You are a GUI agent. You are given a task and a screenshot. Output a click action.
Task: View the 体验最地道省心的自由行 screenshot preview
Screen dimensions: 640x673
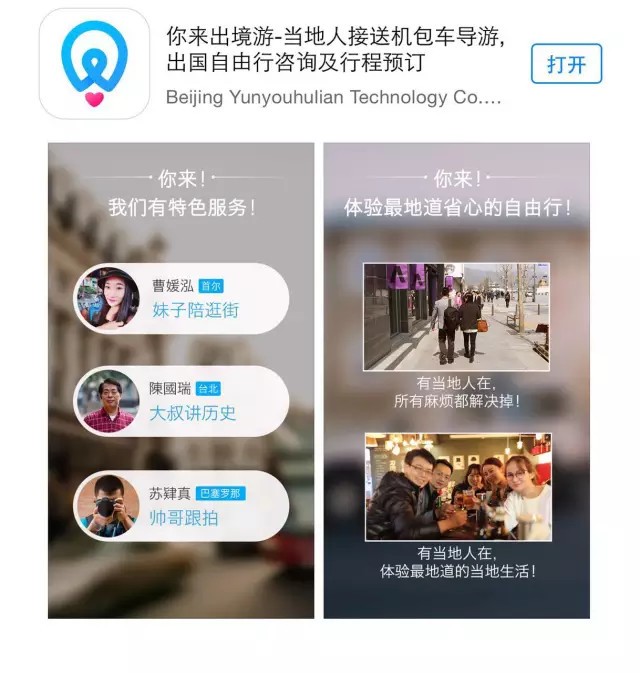click(x=456, y=380)
